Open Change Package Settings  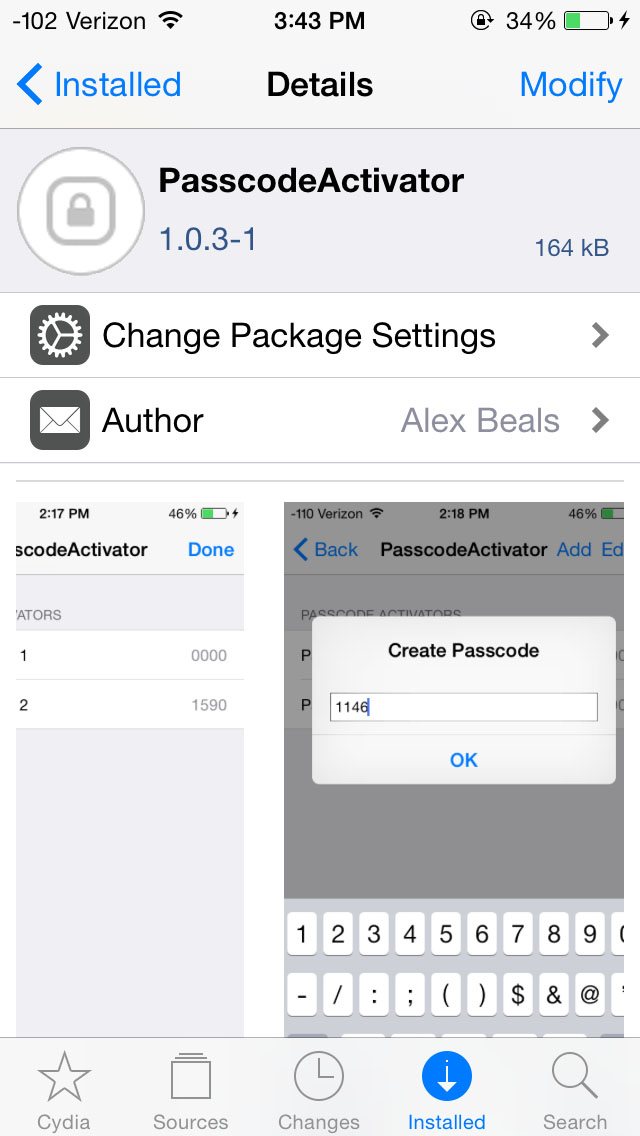(320, 335)
